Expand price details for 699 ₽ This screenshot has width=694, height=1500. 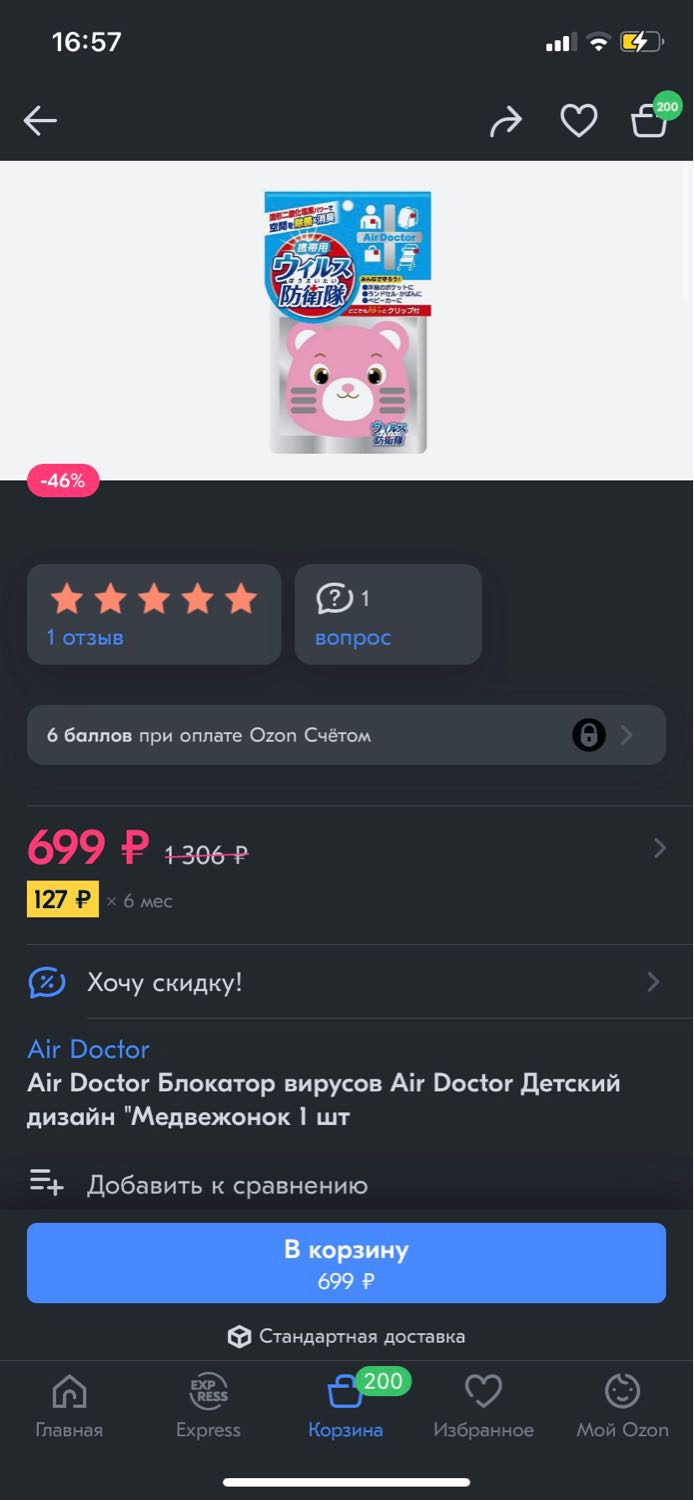346,868
